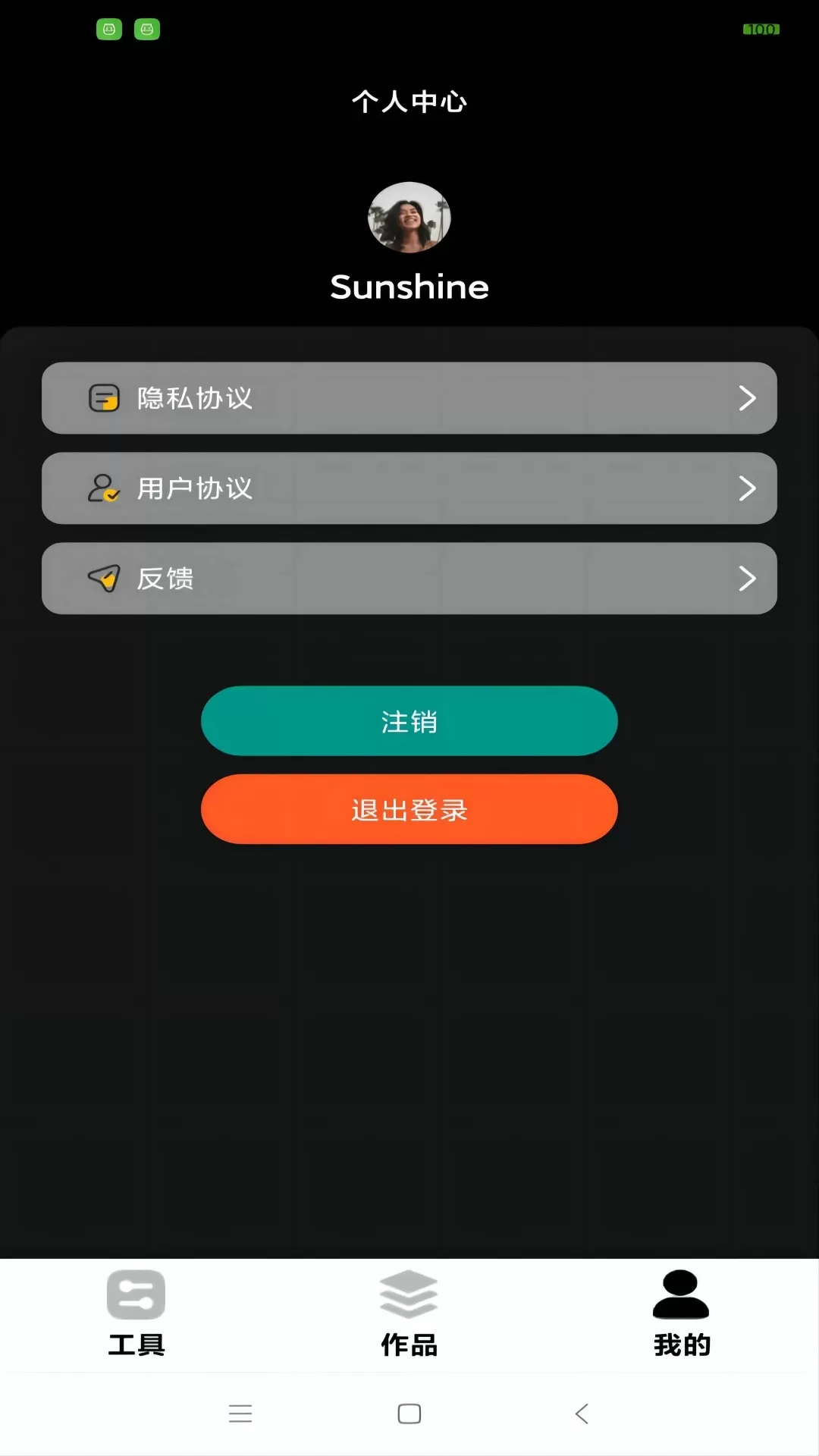Tap the 注销 delete account button
The image size is (819, 1456).
[409, 721]
